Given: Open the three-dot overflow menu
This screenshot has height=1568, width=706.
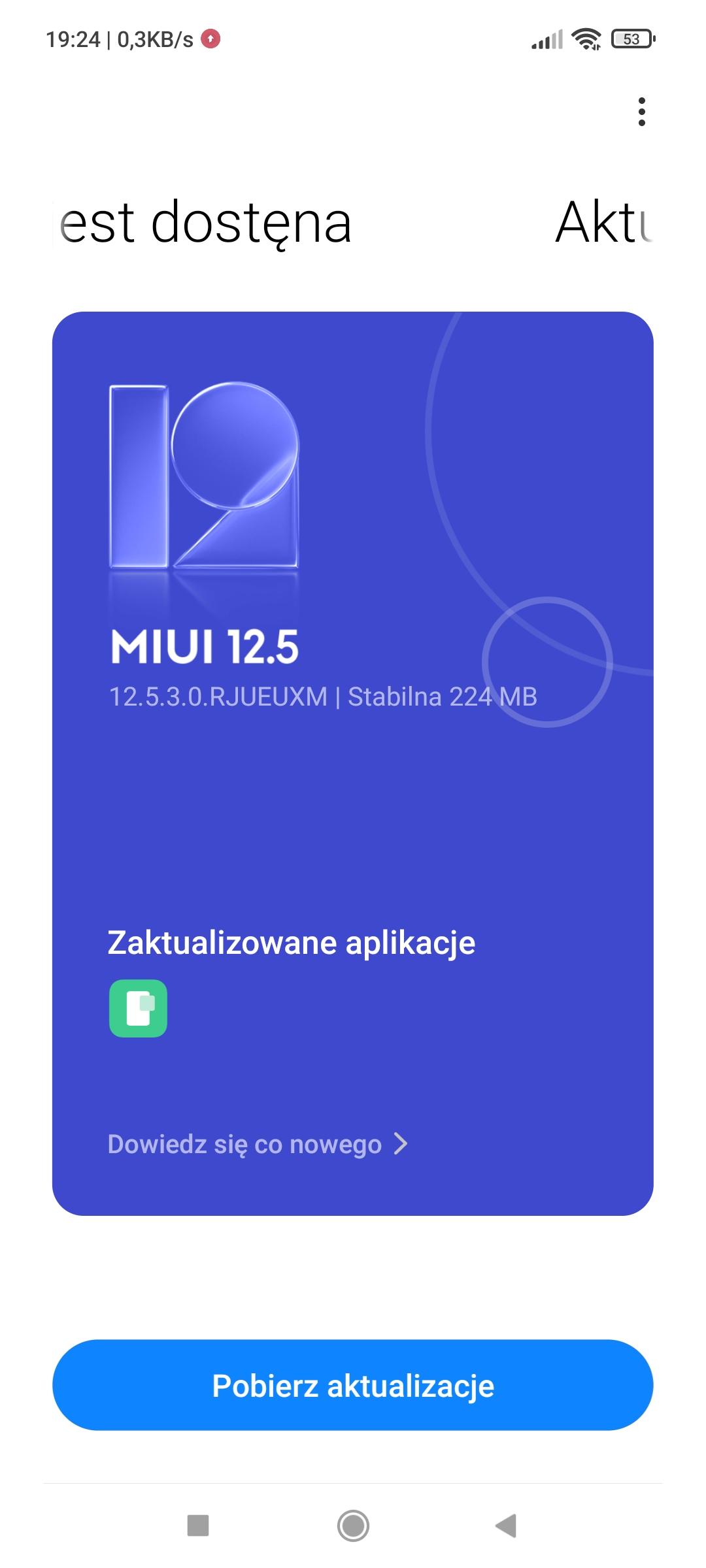Looking at the screenshot, I should [x=641, y=112].
